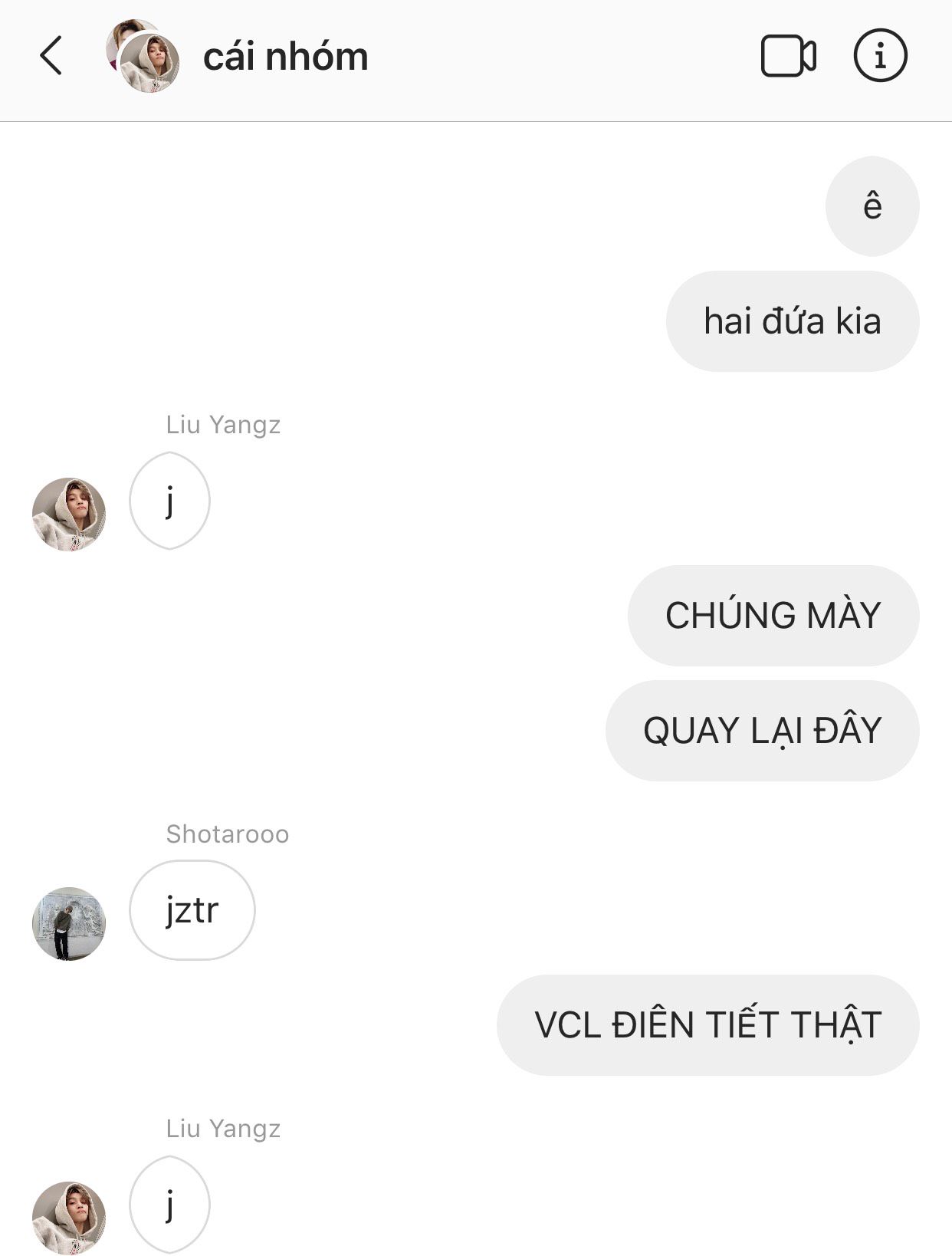
Task: Go back to the conversations list
Action: pos(51,56)
